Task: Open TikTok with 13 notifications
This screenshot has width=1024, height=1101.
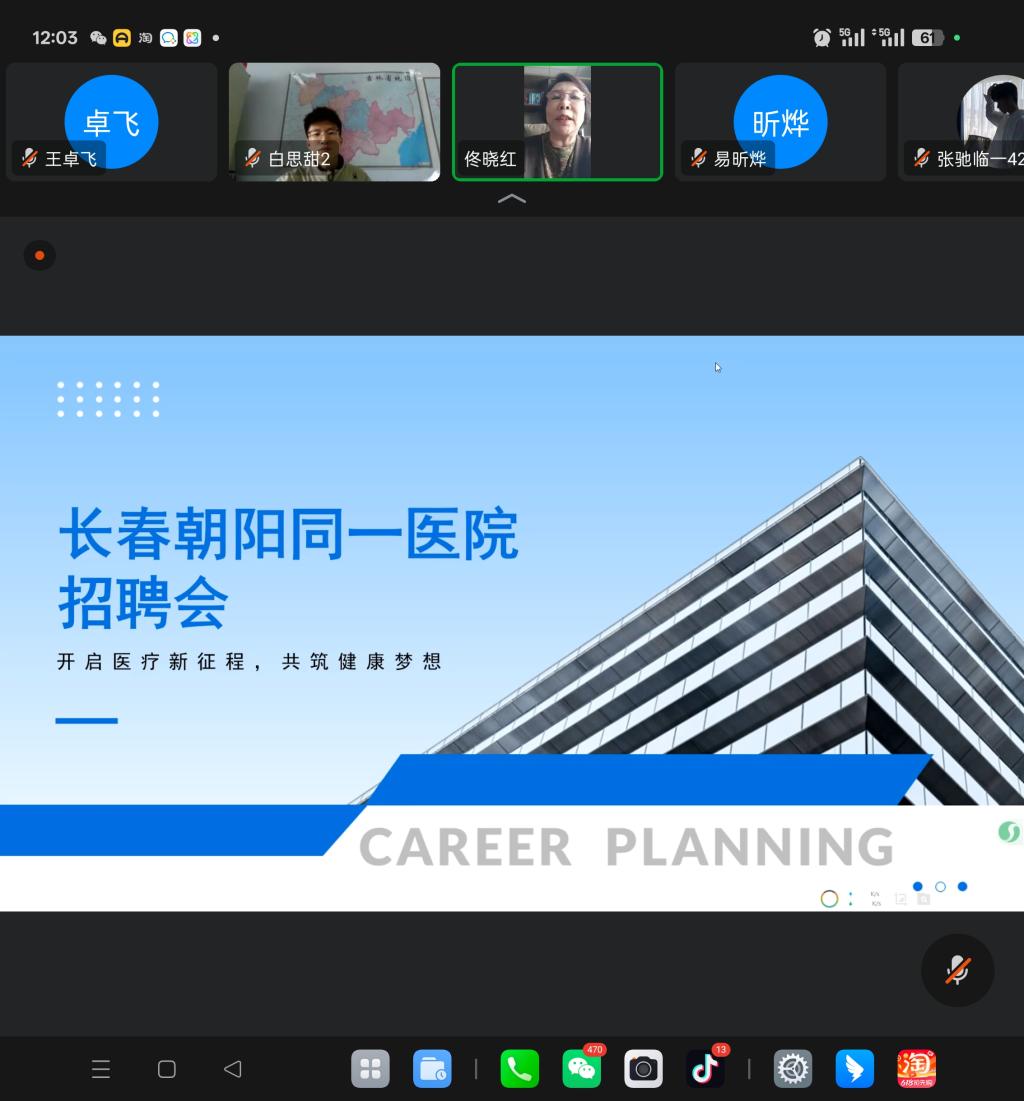Action: [x=705, y=1069]
